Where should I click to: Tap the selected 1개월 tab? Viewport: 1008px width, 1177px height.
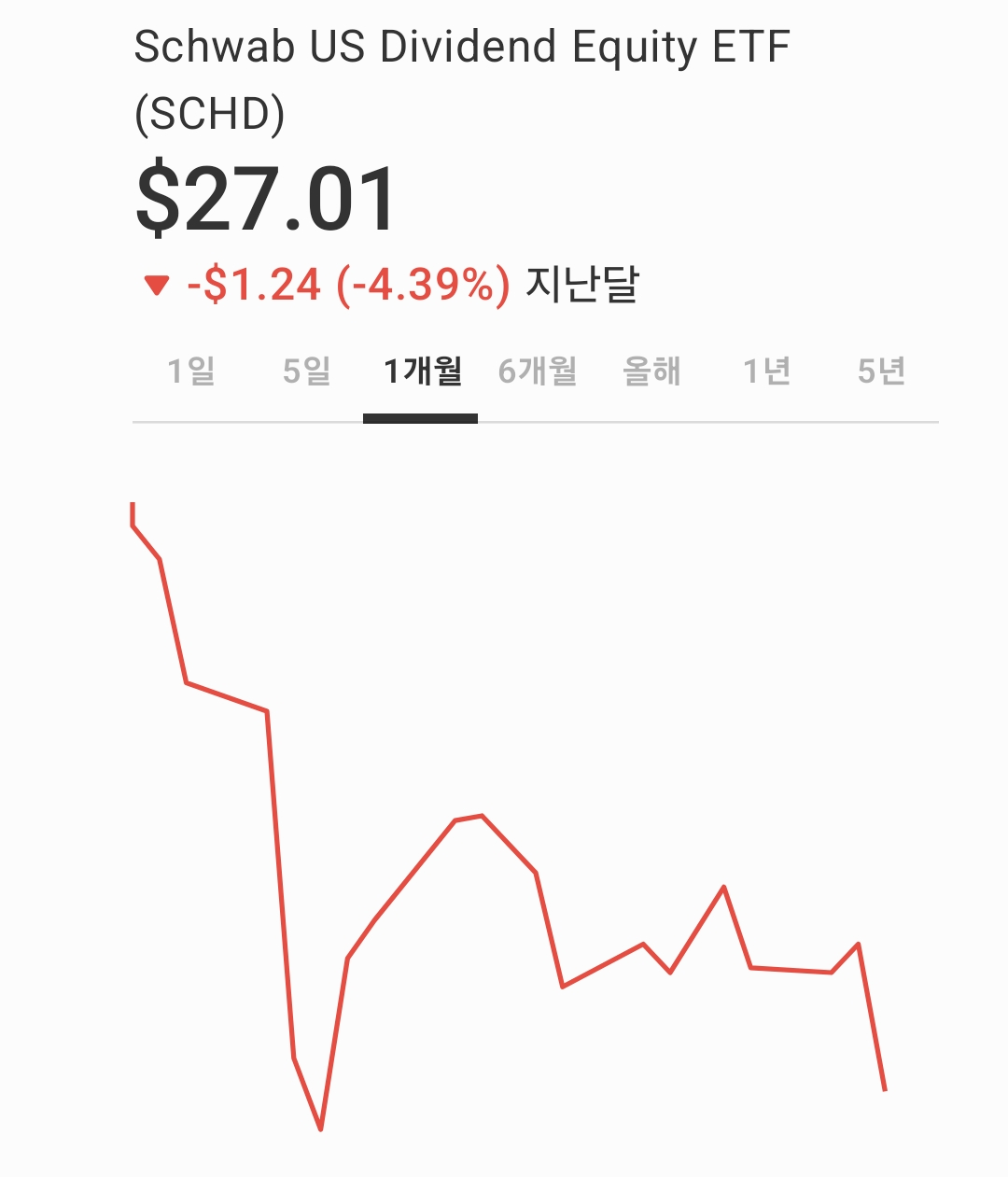422,371
